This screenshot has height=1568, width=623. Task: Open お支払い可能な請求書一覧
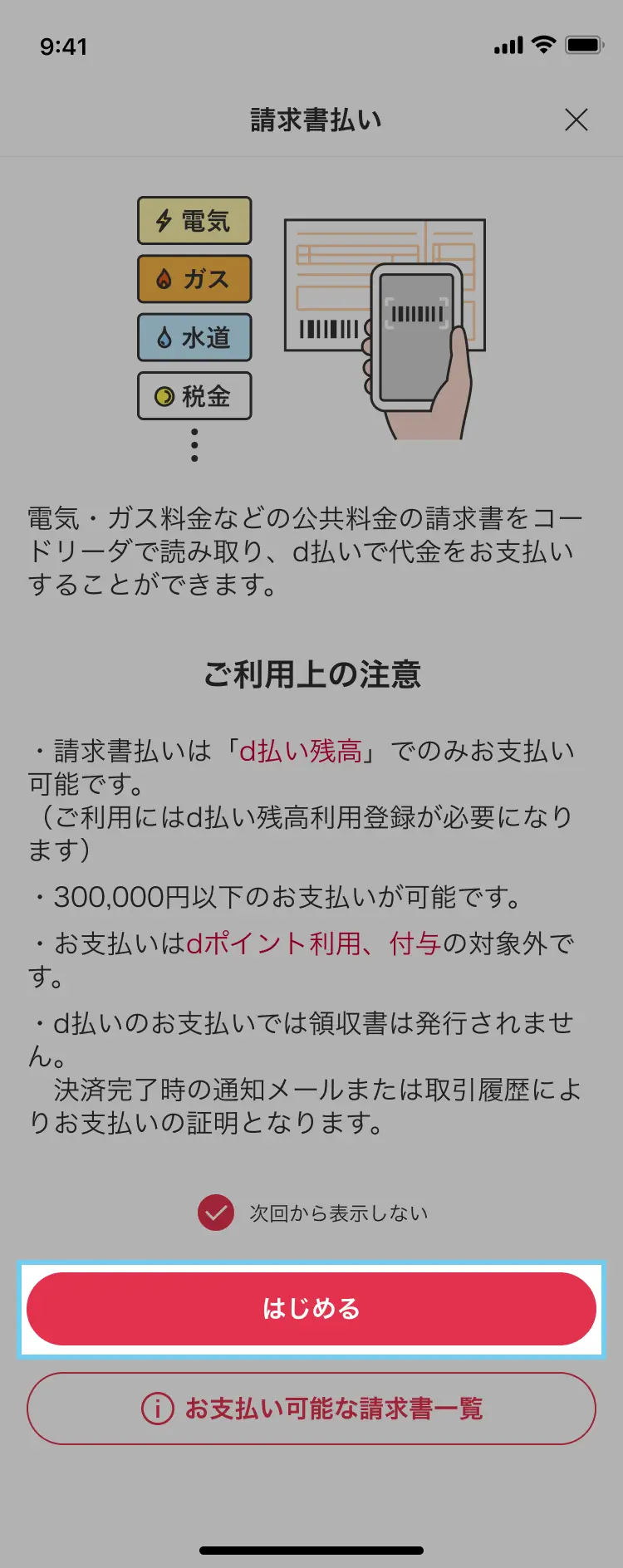tap(311, 1409)
